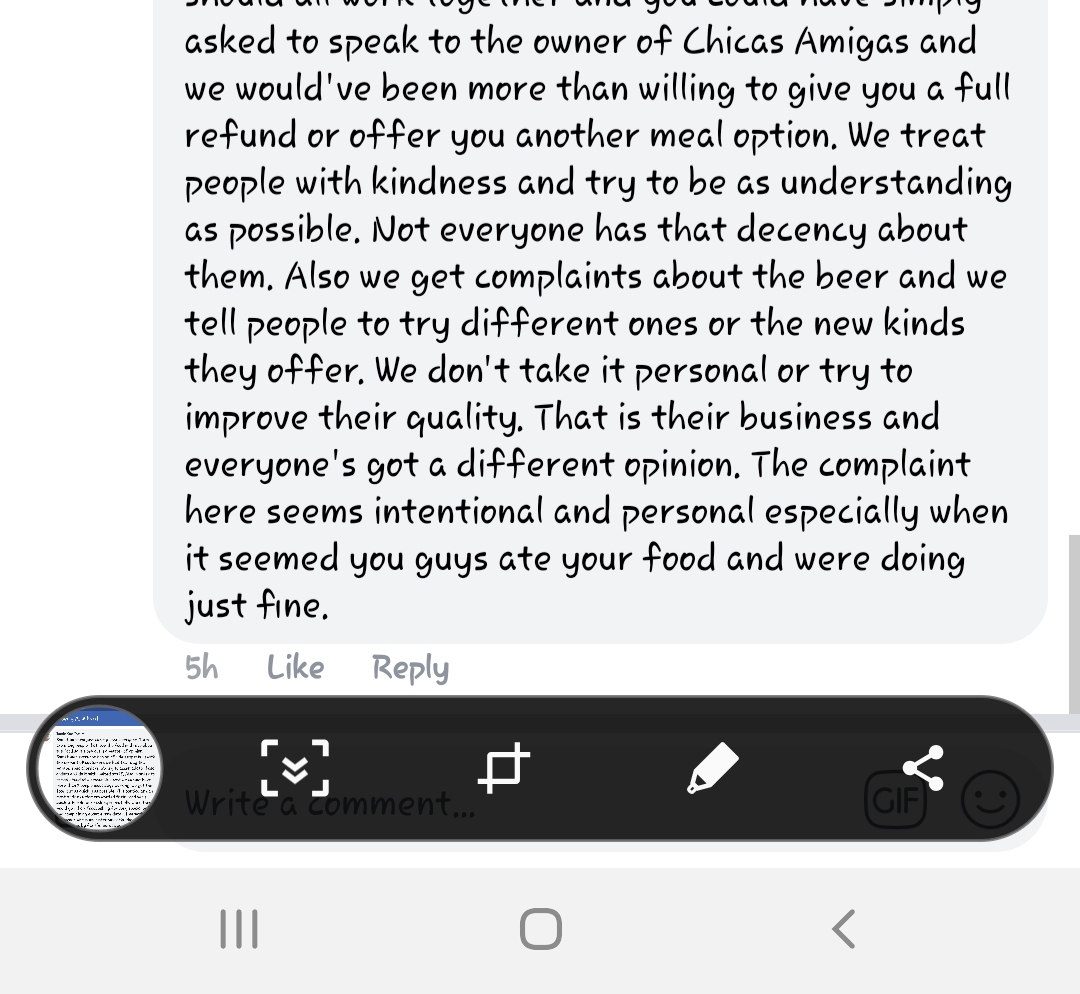The height and width of the screenshot is (994, 1080).
Task: Open recent apps from the navigation bar
Action: pos(239,929)
